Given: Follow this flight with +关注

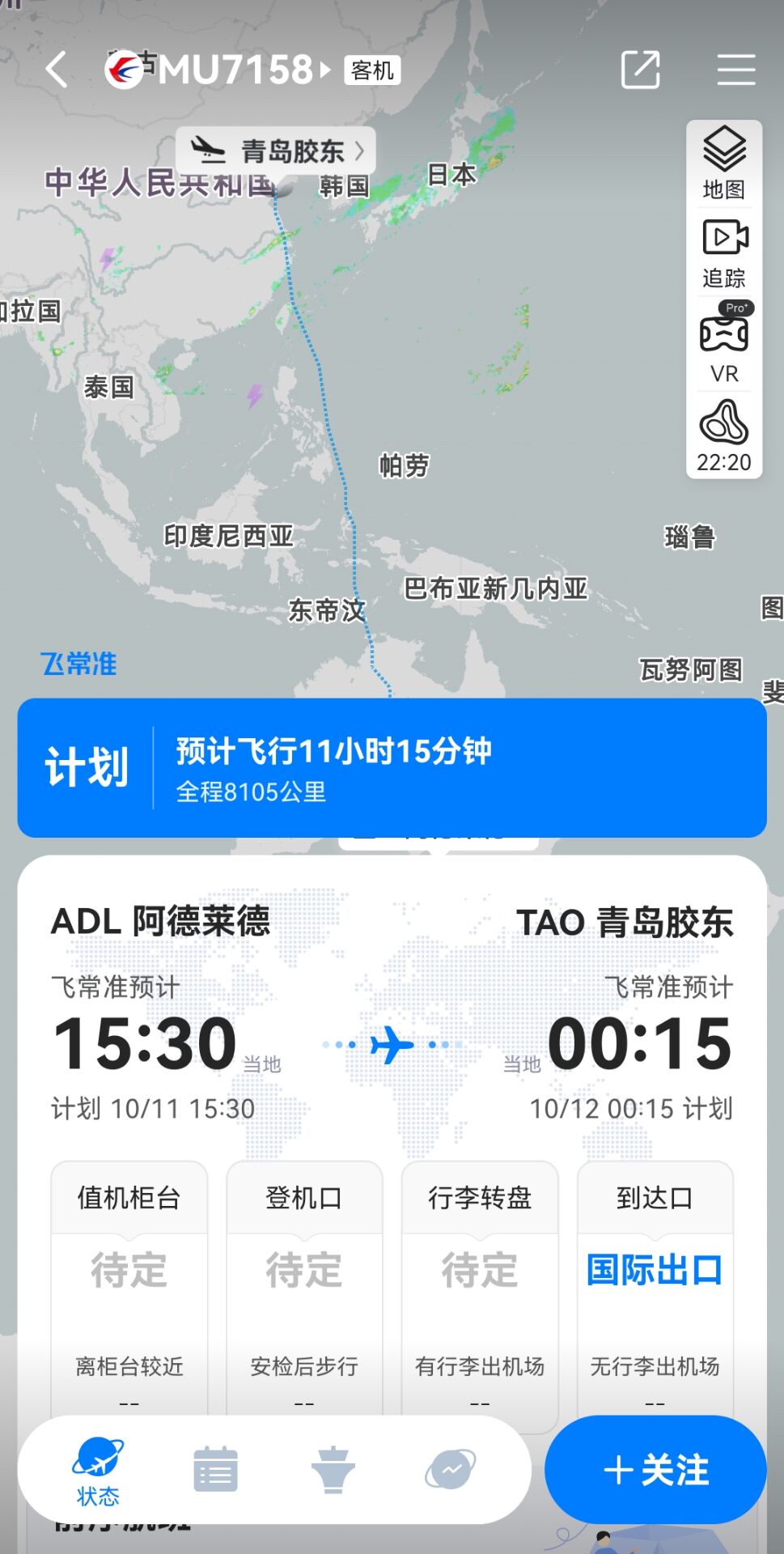Looking at the screenshot, I should pyautogui.click(x=655, y=1470).
